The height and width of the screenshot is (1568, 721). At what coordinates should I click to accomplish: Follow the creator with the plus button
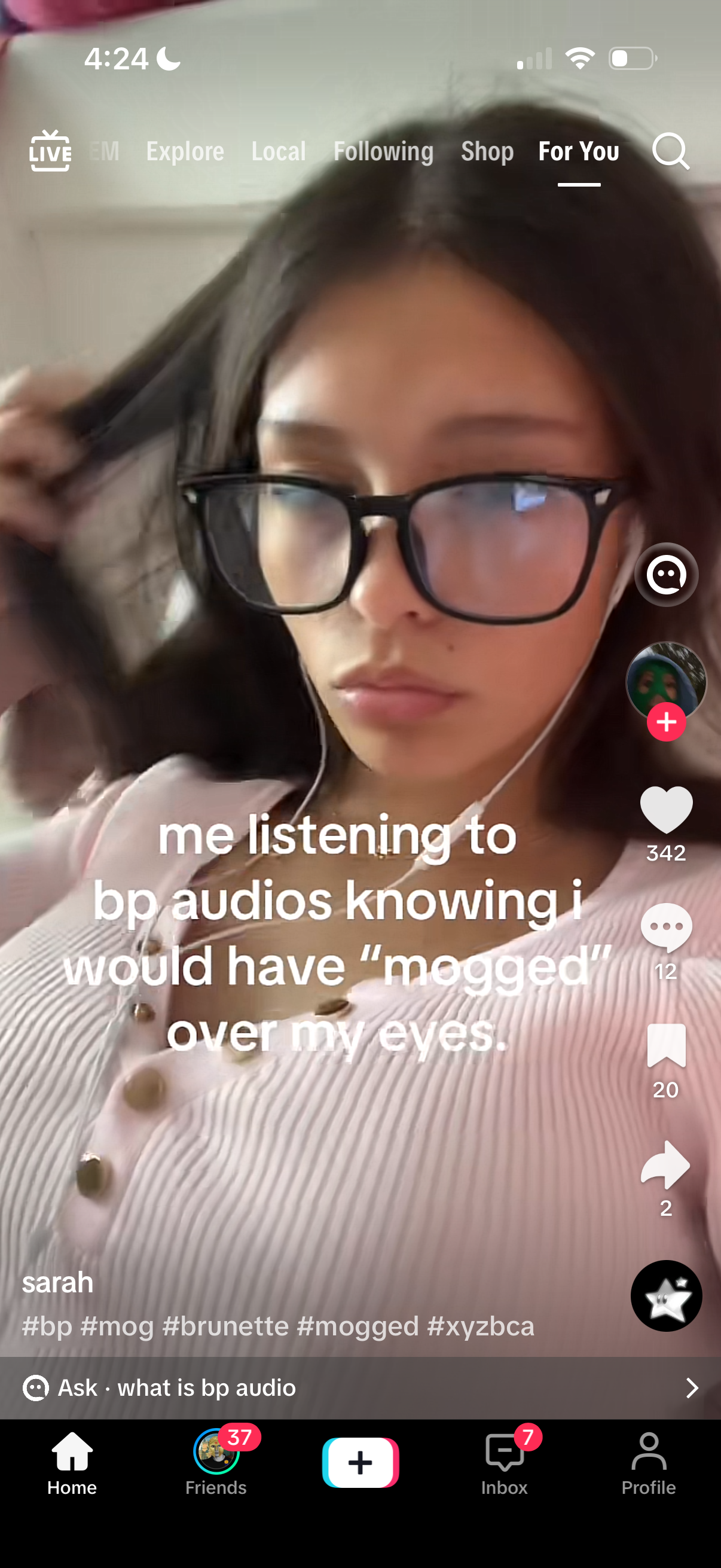tap(665, 722)
